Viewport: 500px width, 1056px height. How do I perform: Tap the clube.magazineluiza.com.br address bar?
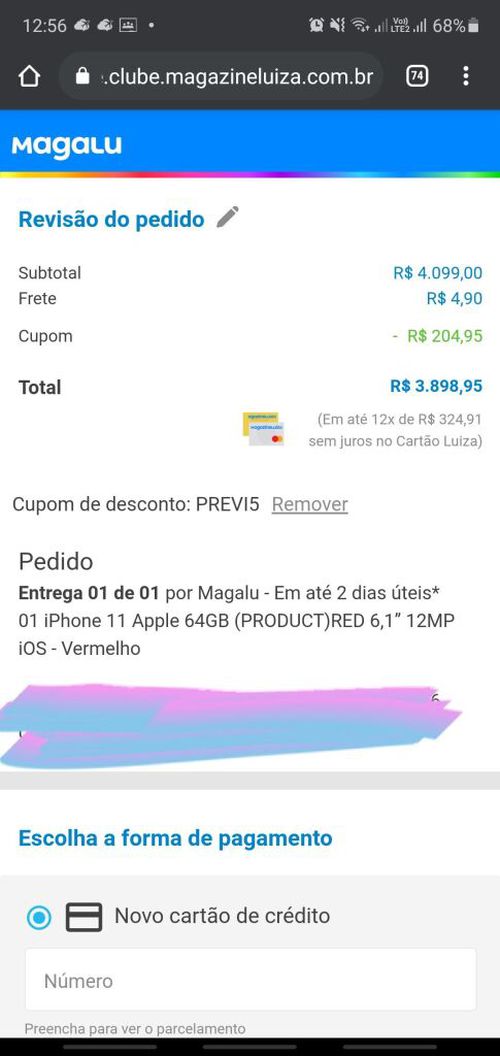(221, 77)
